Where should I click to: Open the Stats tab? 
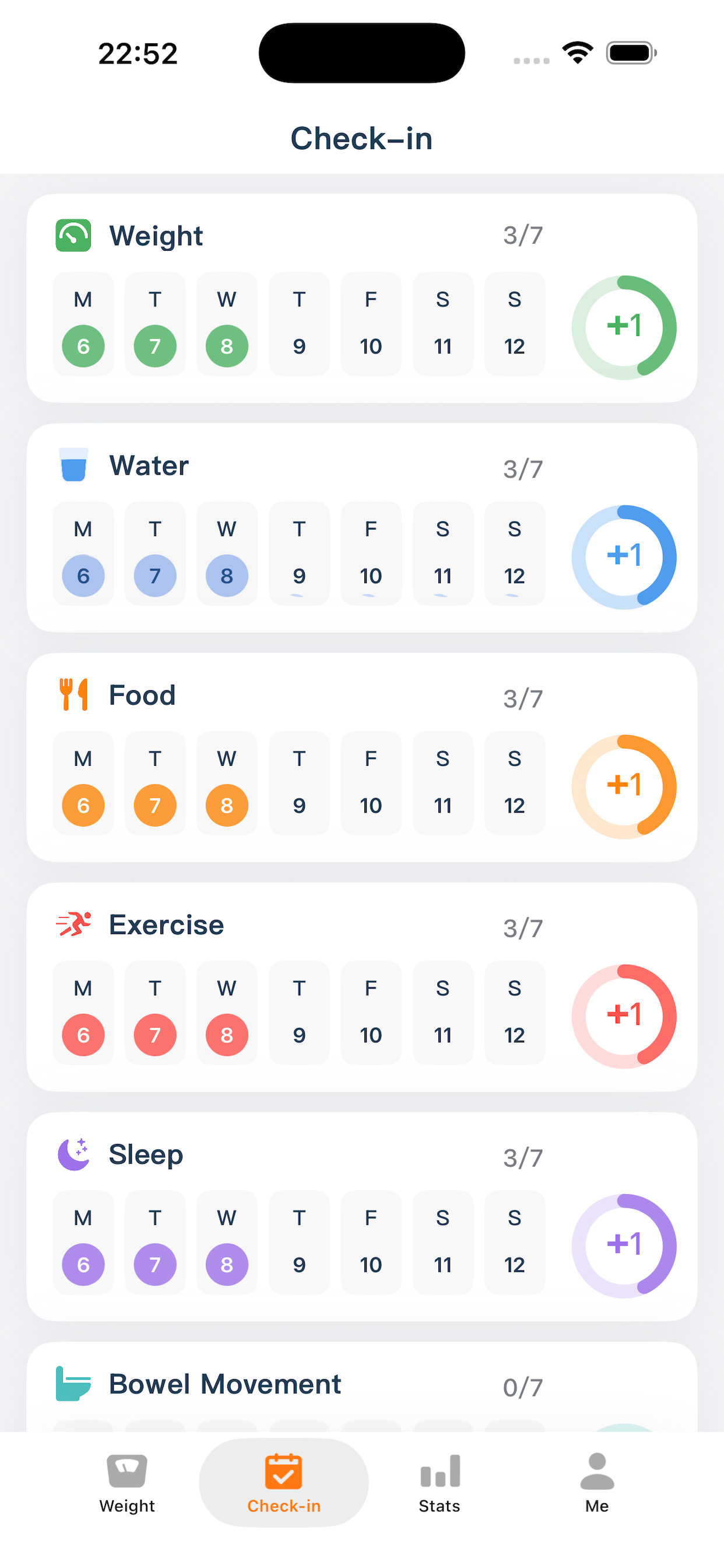click(x=440, y=1483)
